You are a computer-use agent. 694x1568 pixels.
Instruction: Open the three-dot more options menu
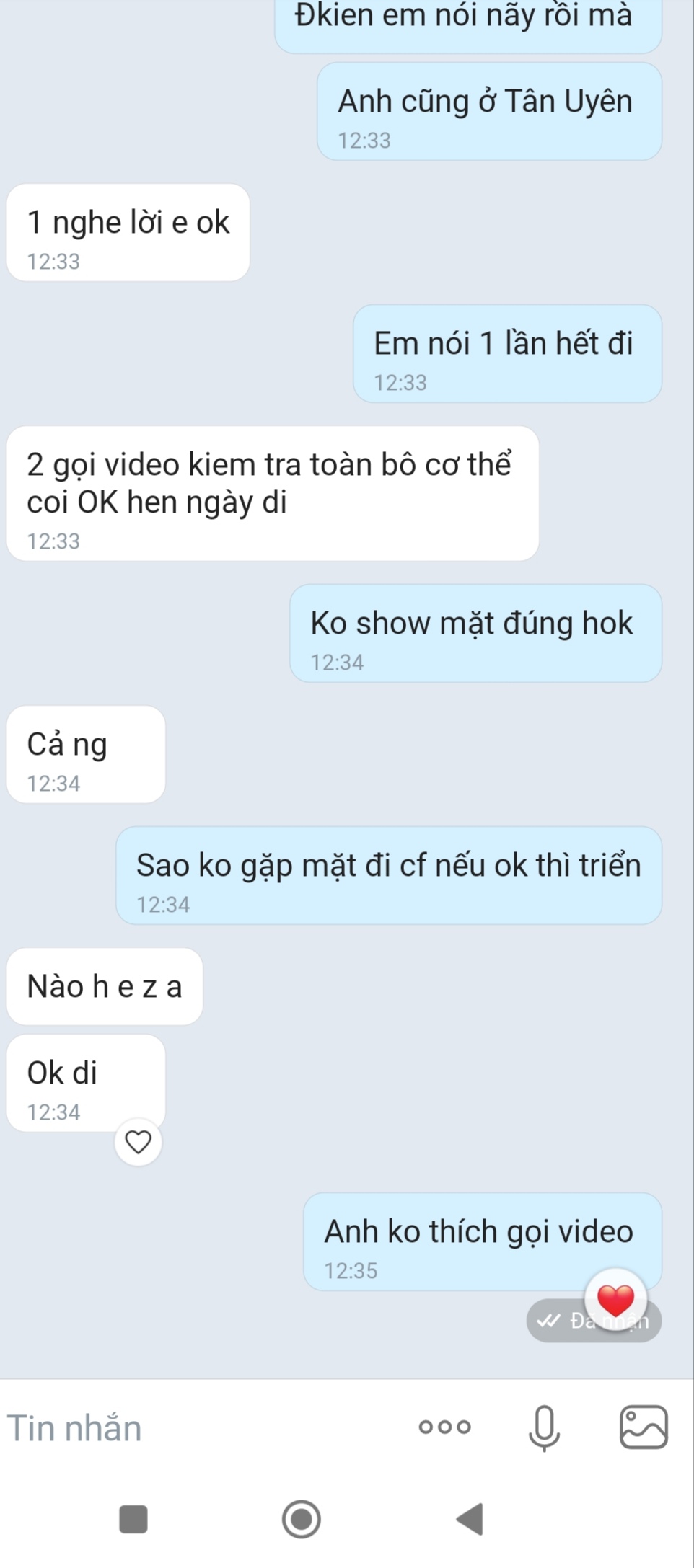coord(444,1427)
